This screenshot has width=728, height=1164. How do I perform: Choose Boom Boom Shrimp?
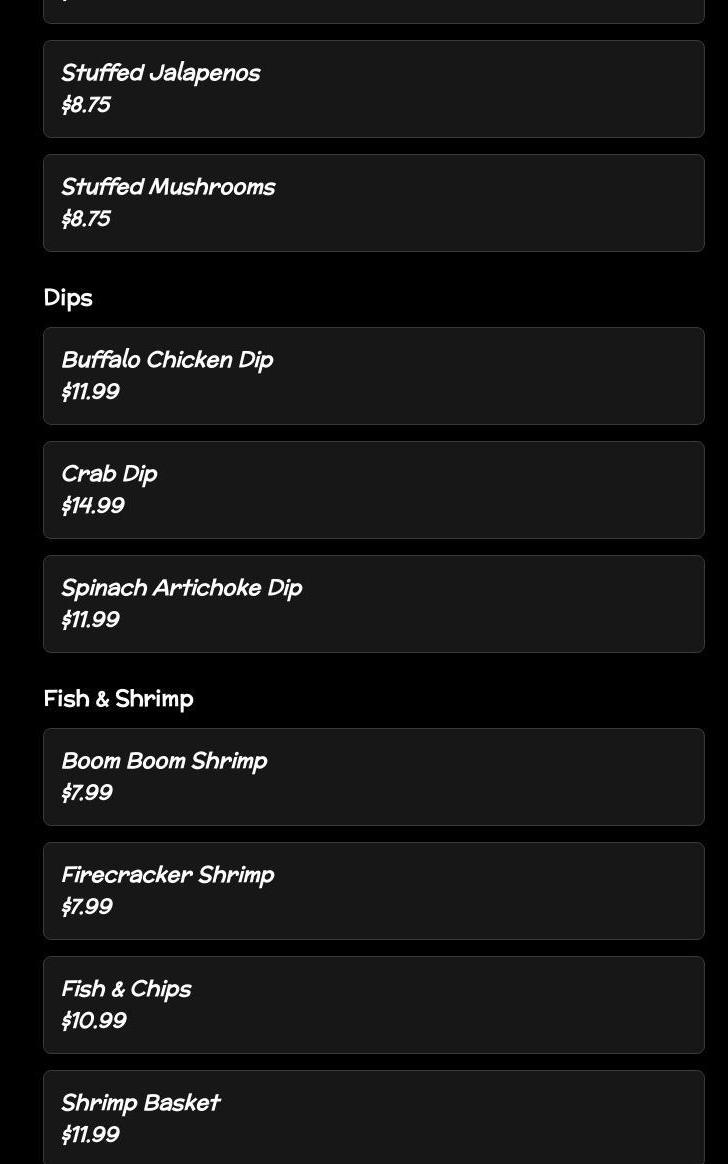click(x=373, y=777)
